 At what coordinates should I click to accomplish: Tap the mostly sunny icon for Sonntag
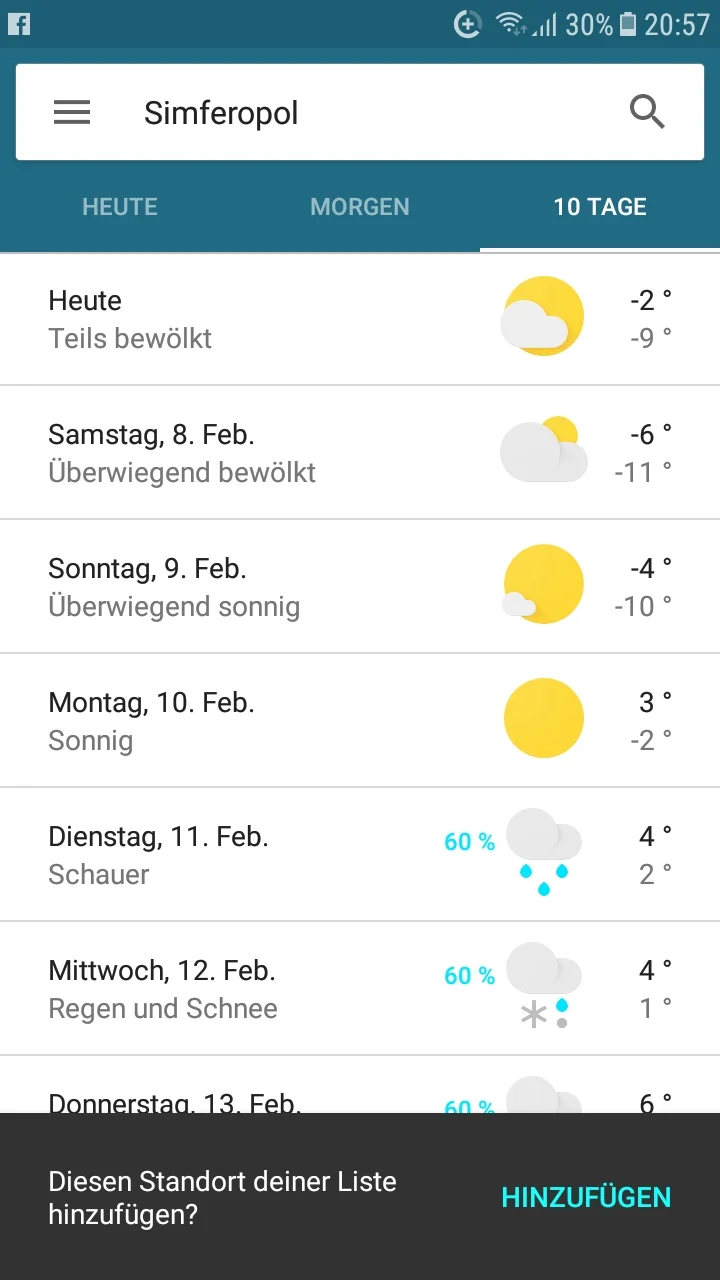point(543,584)
